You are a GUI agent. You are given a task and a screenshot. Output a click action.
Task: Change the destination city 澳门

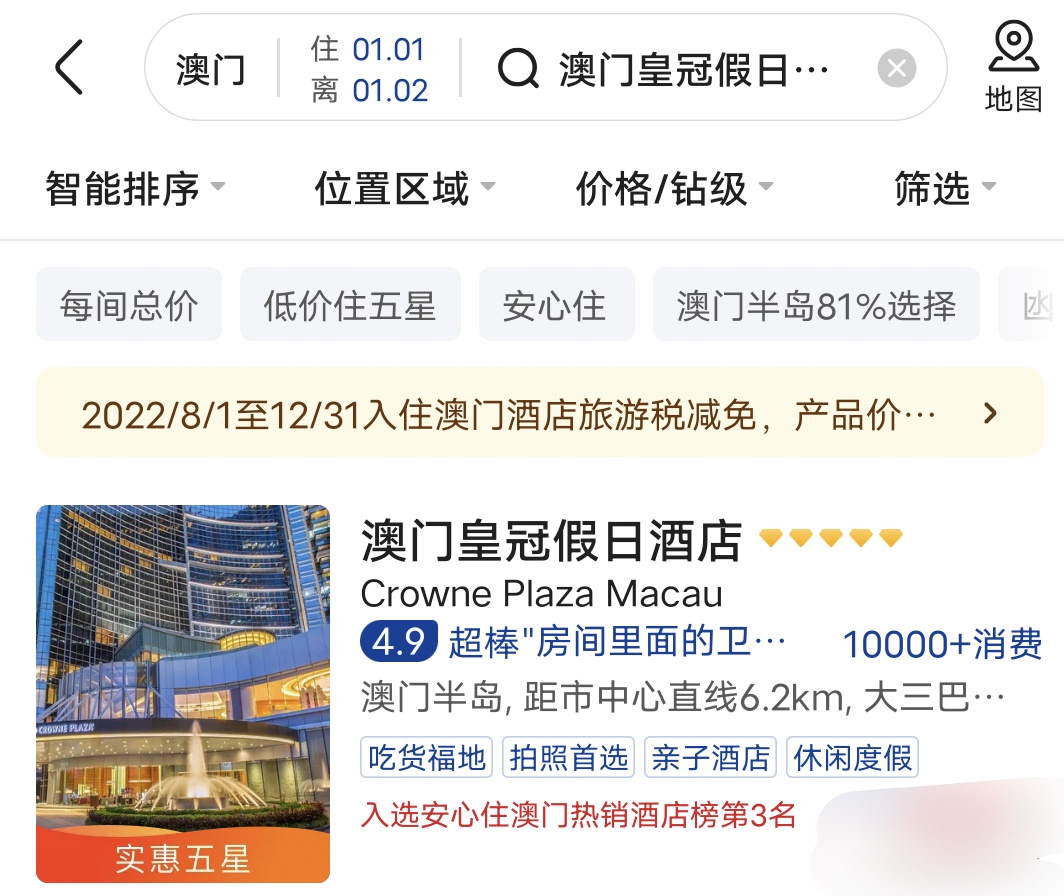(211, 70)
